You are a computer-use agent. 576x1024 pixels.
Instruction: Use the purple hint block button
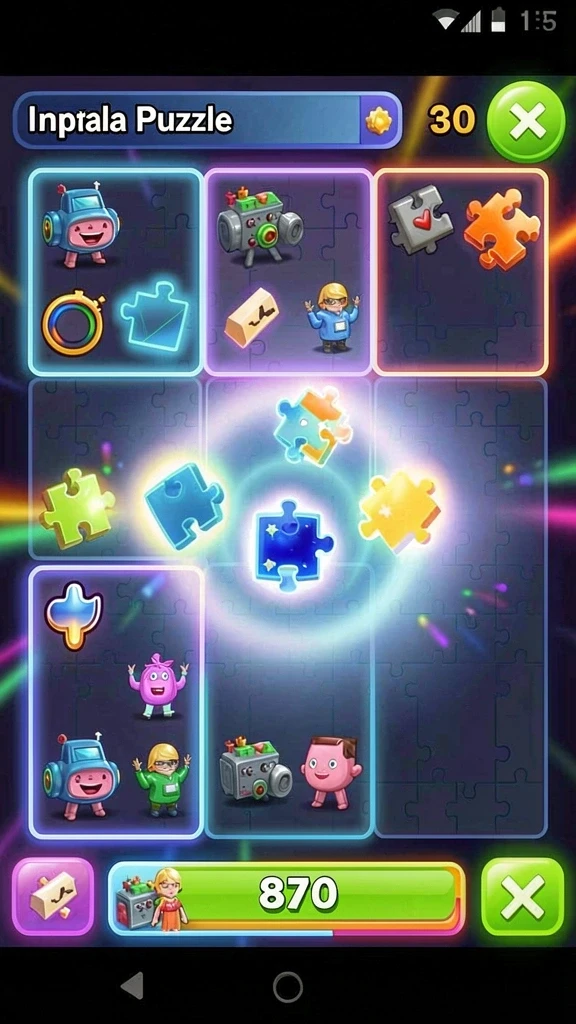click(53, 896)
